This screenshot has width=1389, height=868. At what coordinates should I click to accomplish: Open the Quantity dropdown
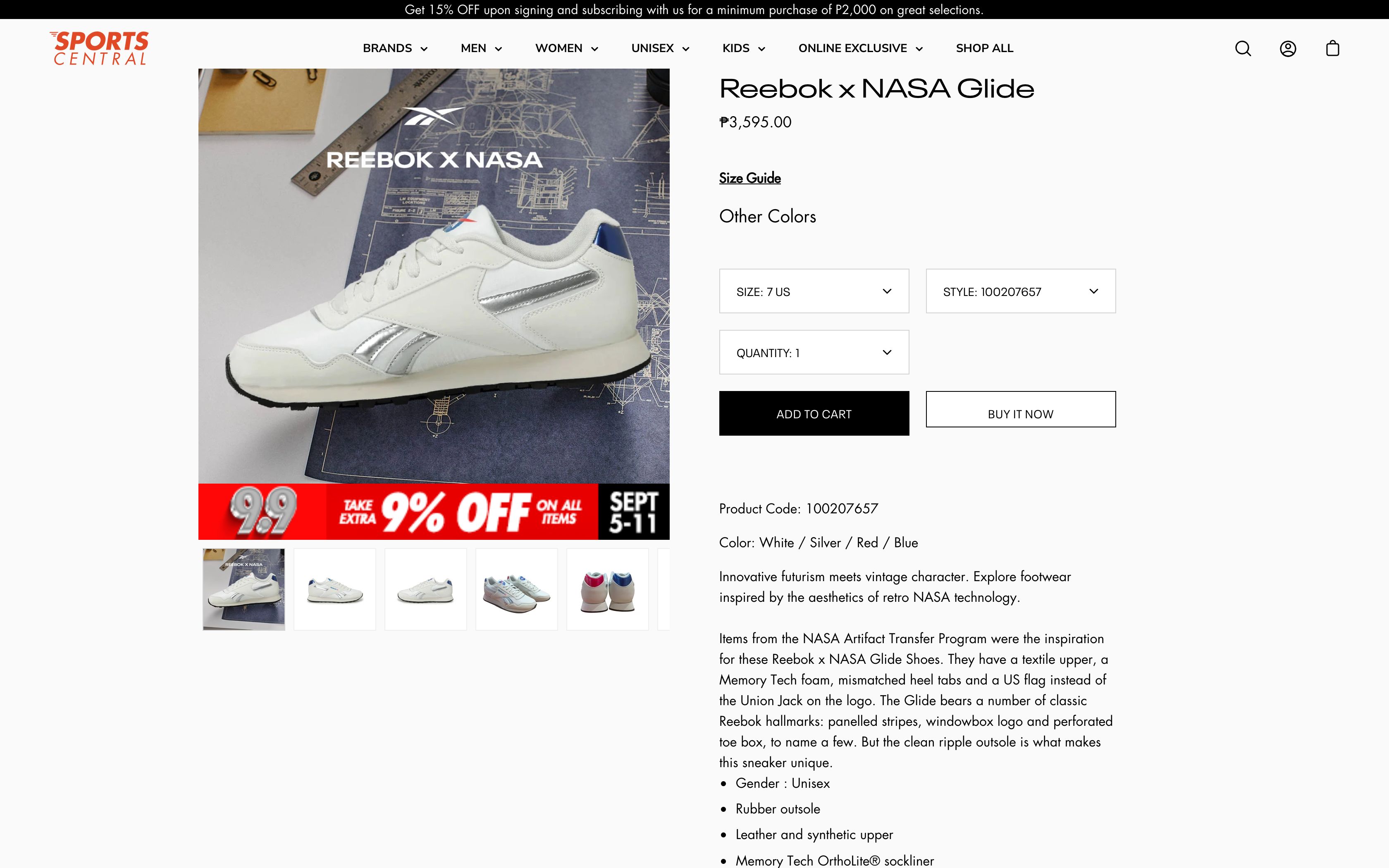tap(814, 353)
